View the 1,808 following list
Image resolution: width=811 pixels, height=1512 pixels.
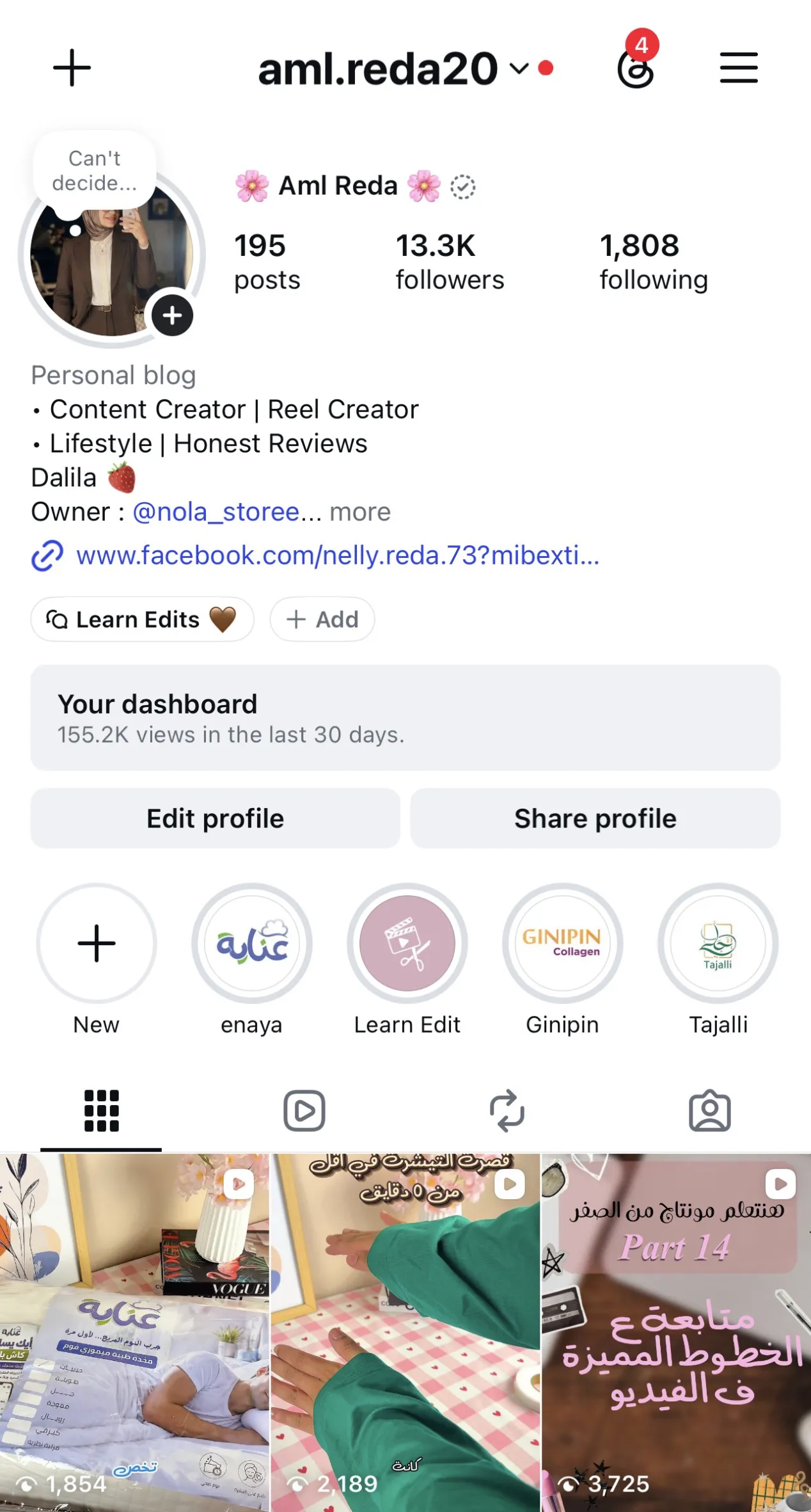coord(653,262)
